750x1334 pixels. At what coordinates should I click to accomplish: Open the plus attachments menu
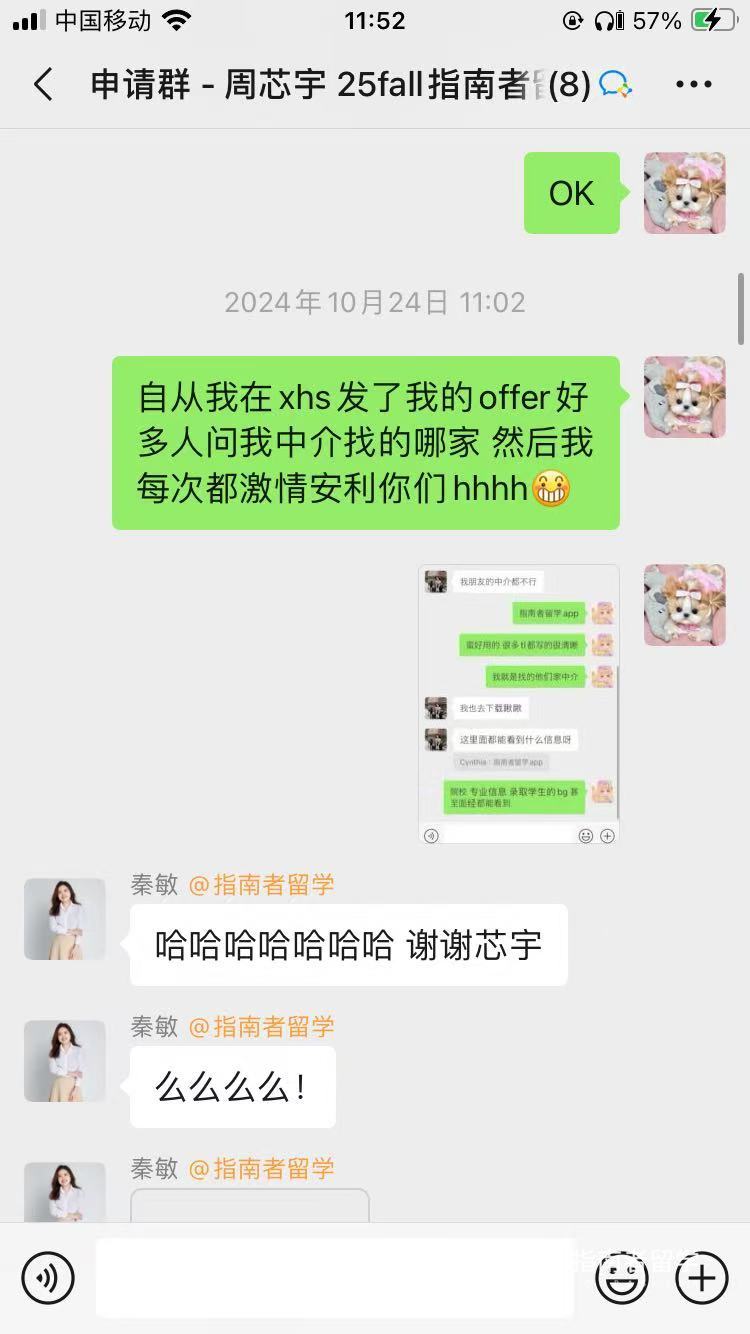pyautogui.click(x=702, y=1277)
